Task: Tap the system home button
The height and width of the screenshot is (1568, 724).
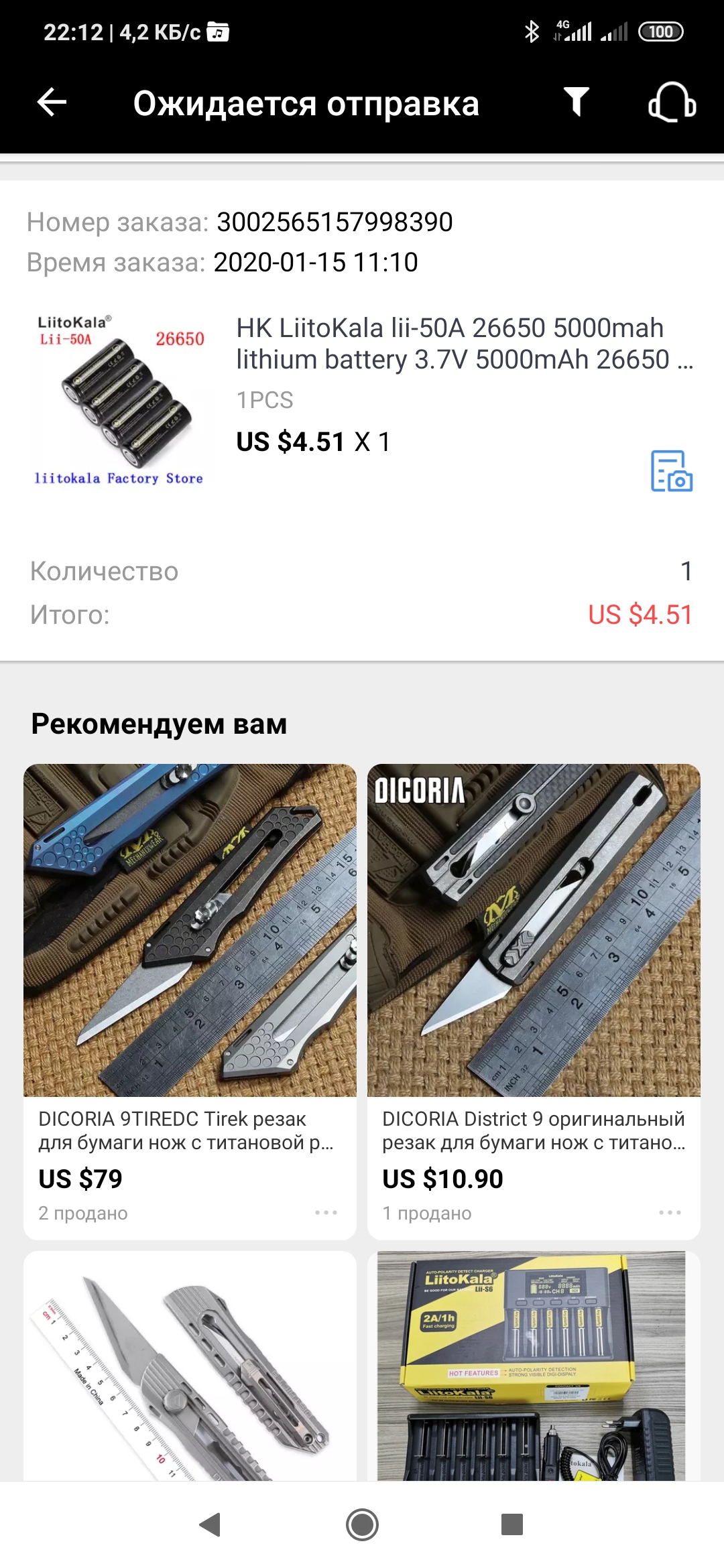Action: pos(362,1525)
